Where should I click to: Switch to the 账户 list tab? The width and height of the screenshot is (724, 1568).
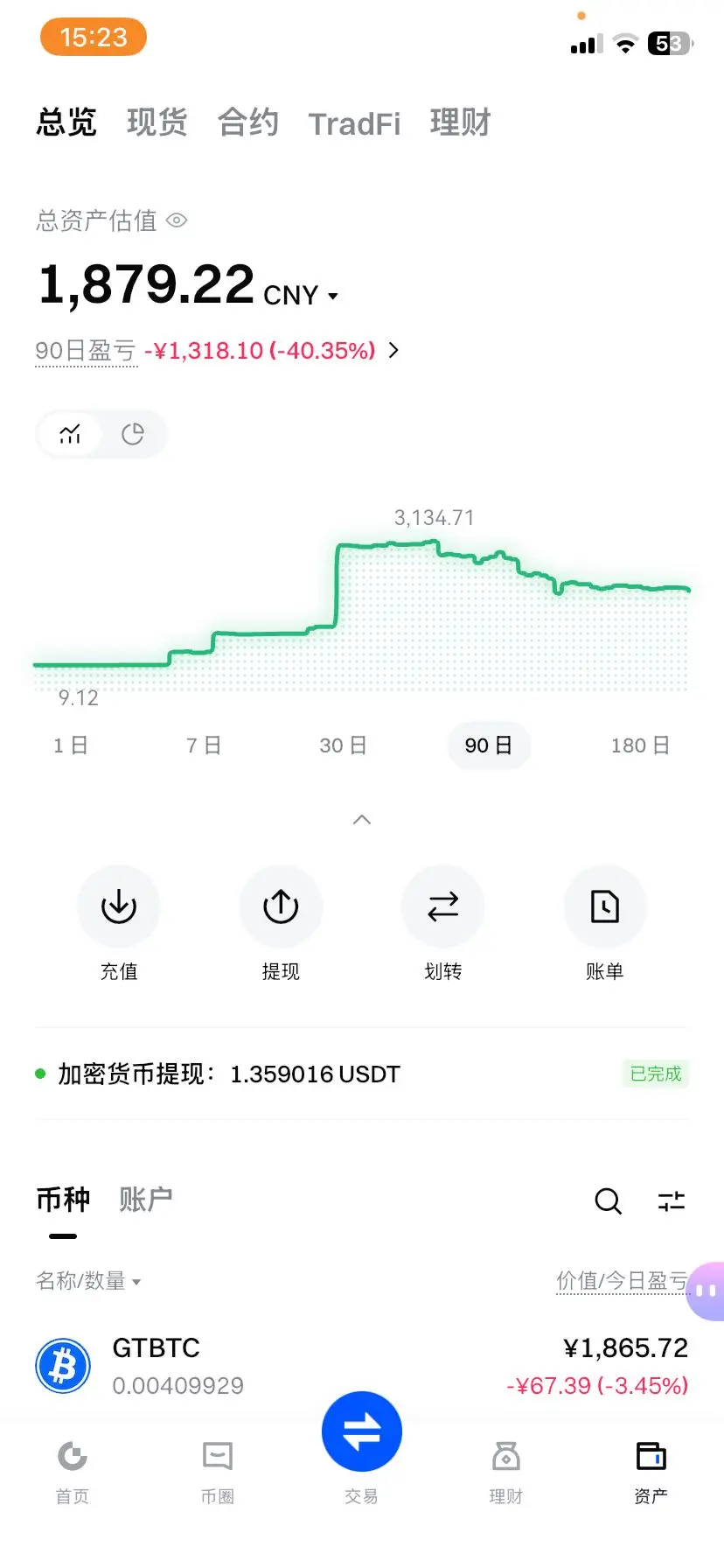point(145,1199)
